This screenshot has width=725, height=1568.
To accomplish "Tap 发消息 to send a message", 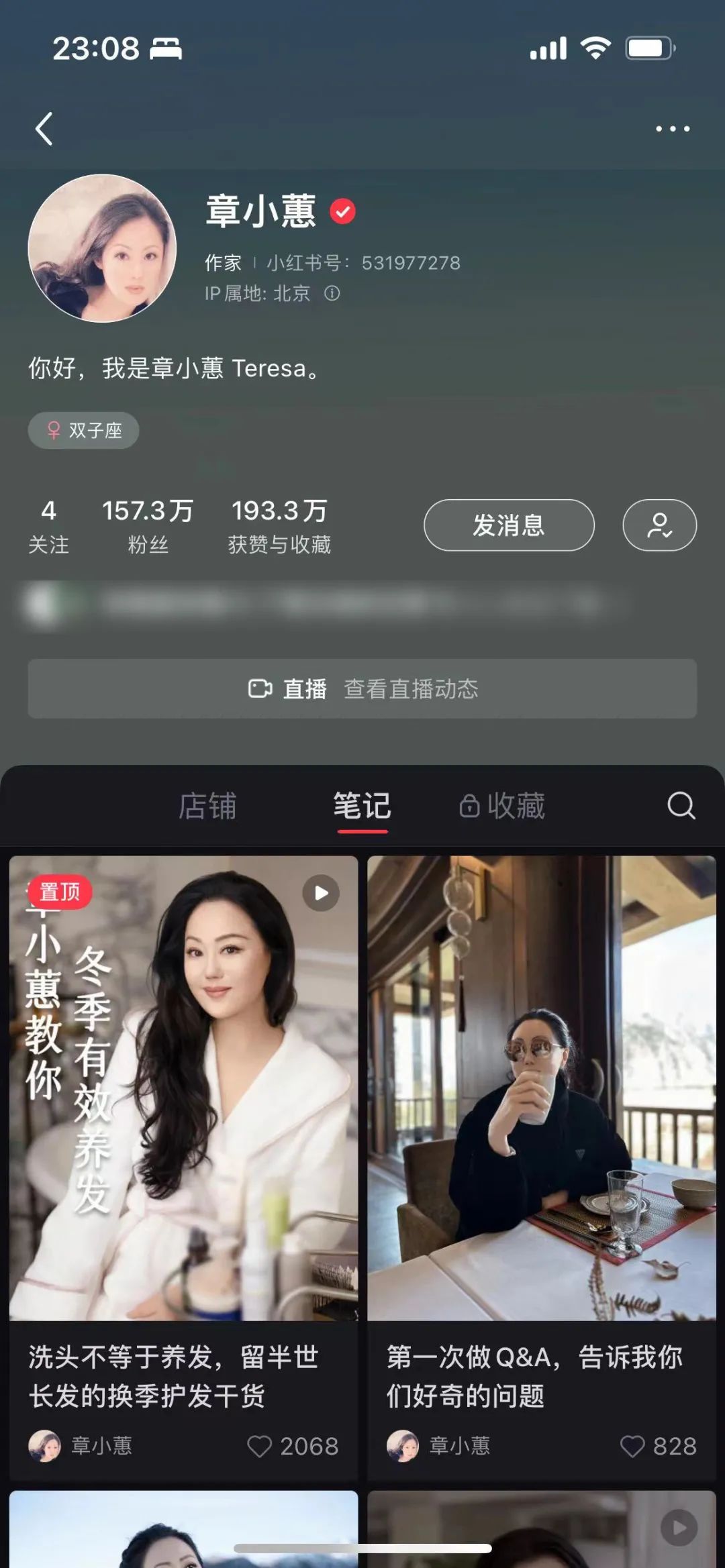I will [x=509, y=525].
